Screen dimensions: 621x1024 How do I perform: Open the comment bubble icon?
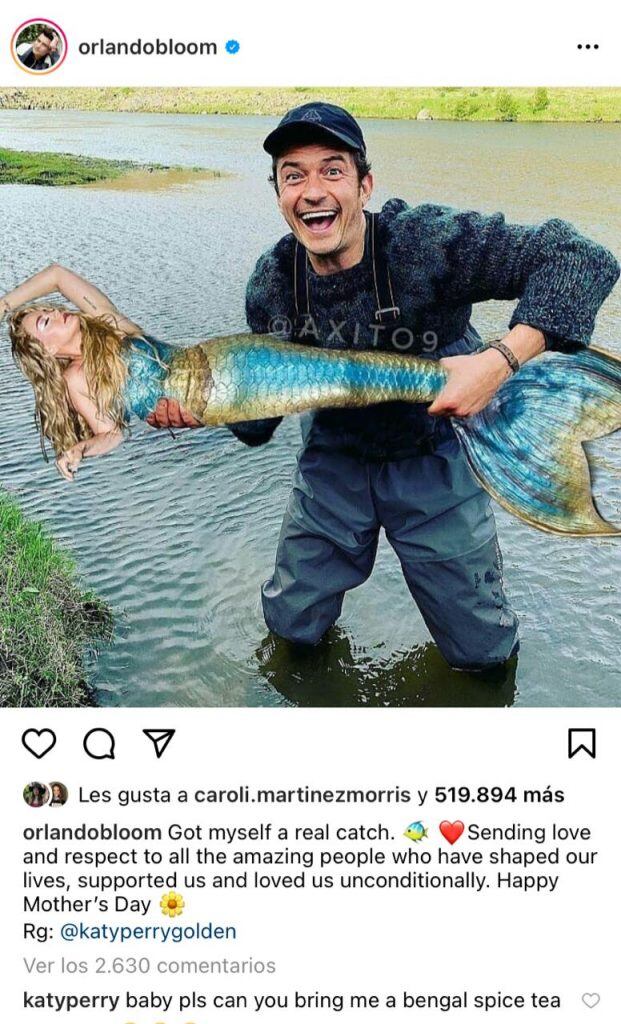(99, 743)
